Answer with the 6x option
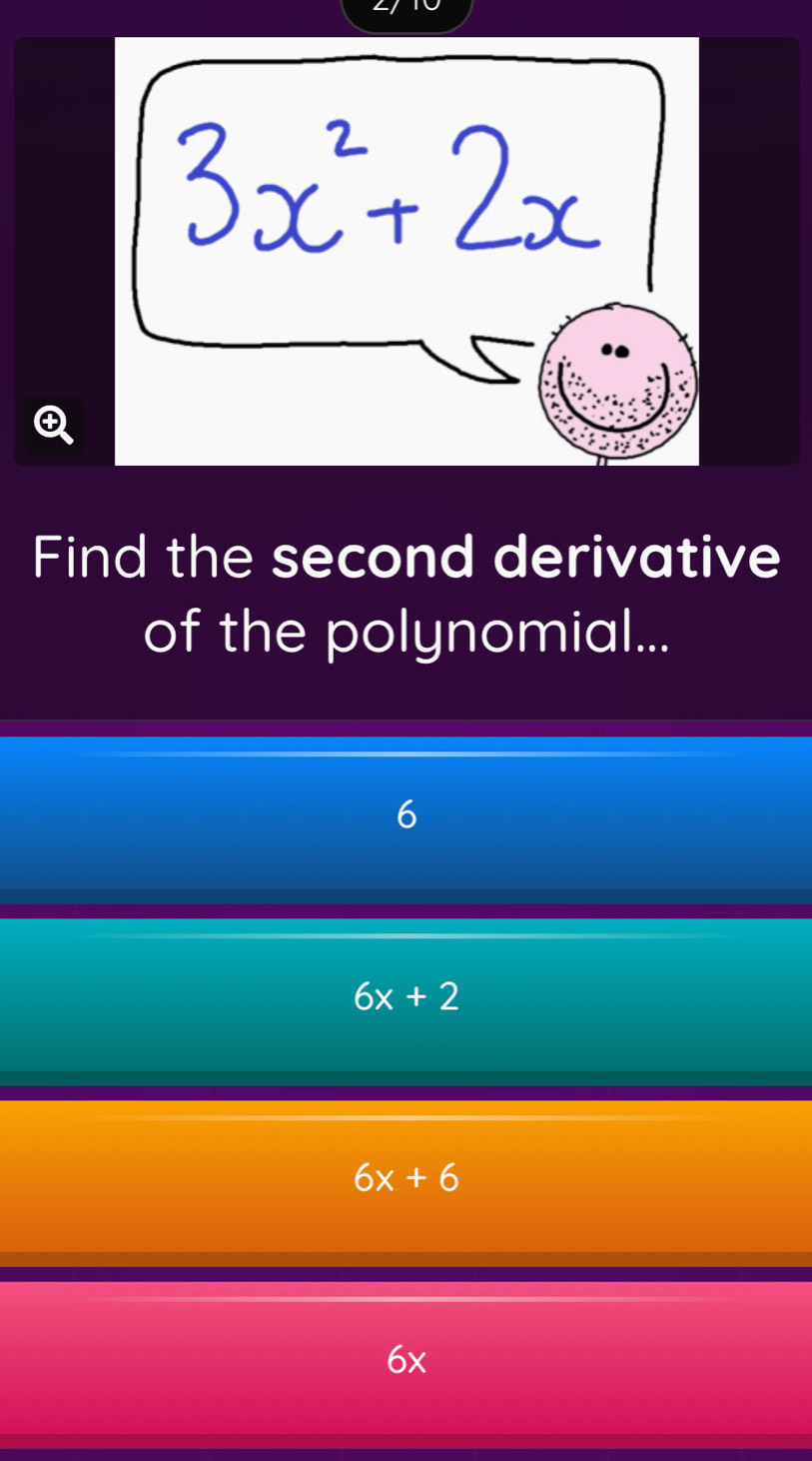812x1461 pixels. tap(406, 1360)
